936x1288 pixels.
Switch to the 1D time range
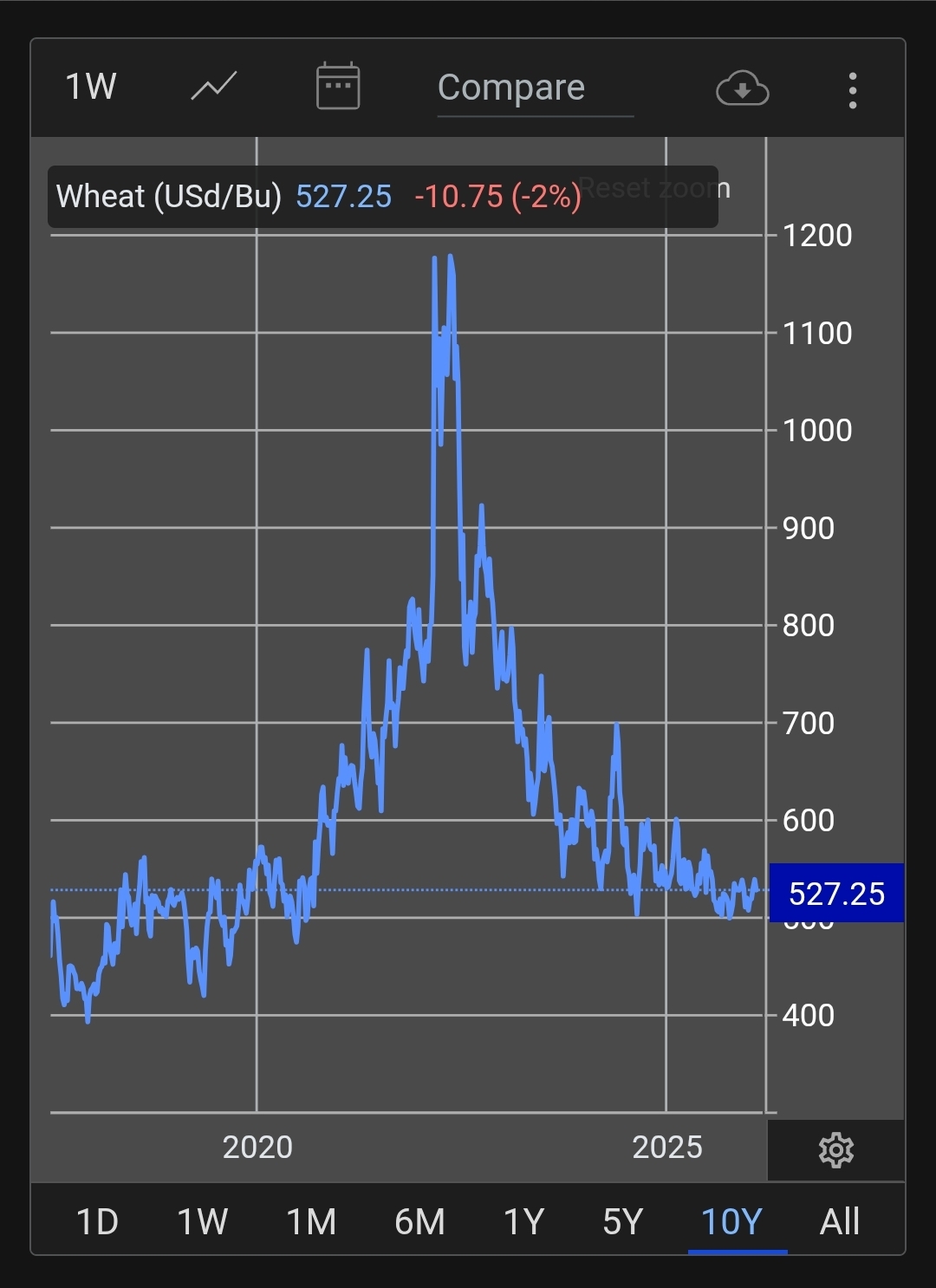[97, 1222]
